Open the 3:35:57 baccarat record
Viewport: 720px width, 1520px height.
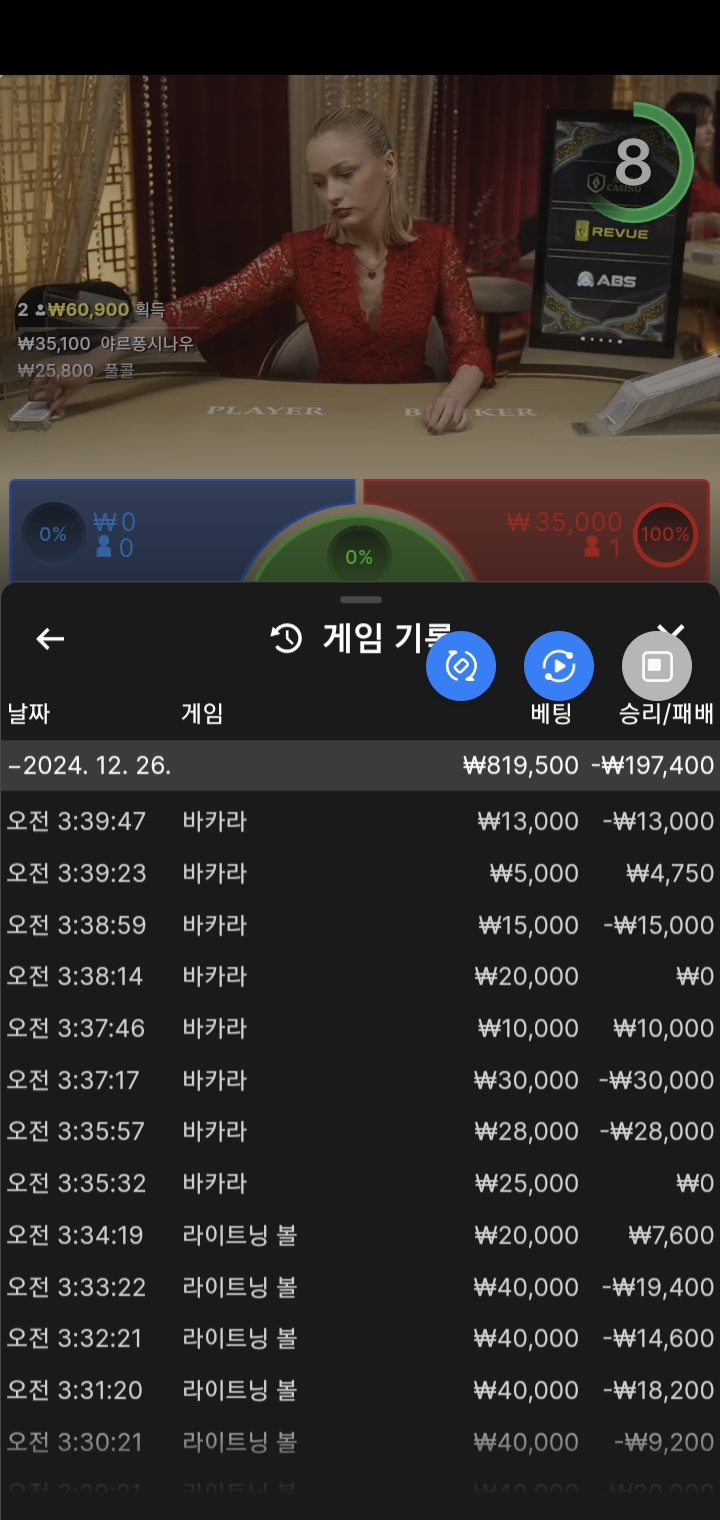pyautogui.click(x=360, y=1131)
